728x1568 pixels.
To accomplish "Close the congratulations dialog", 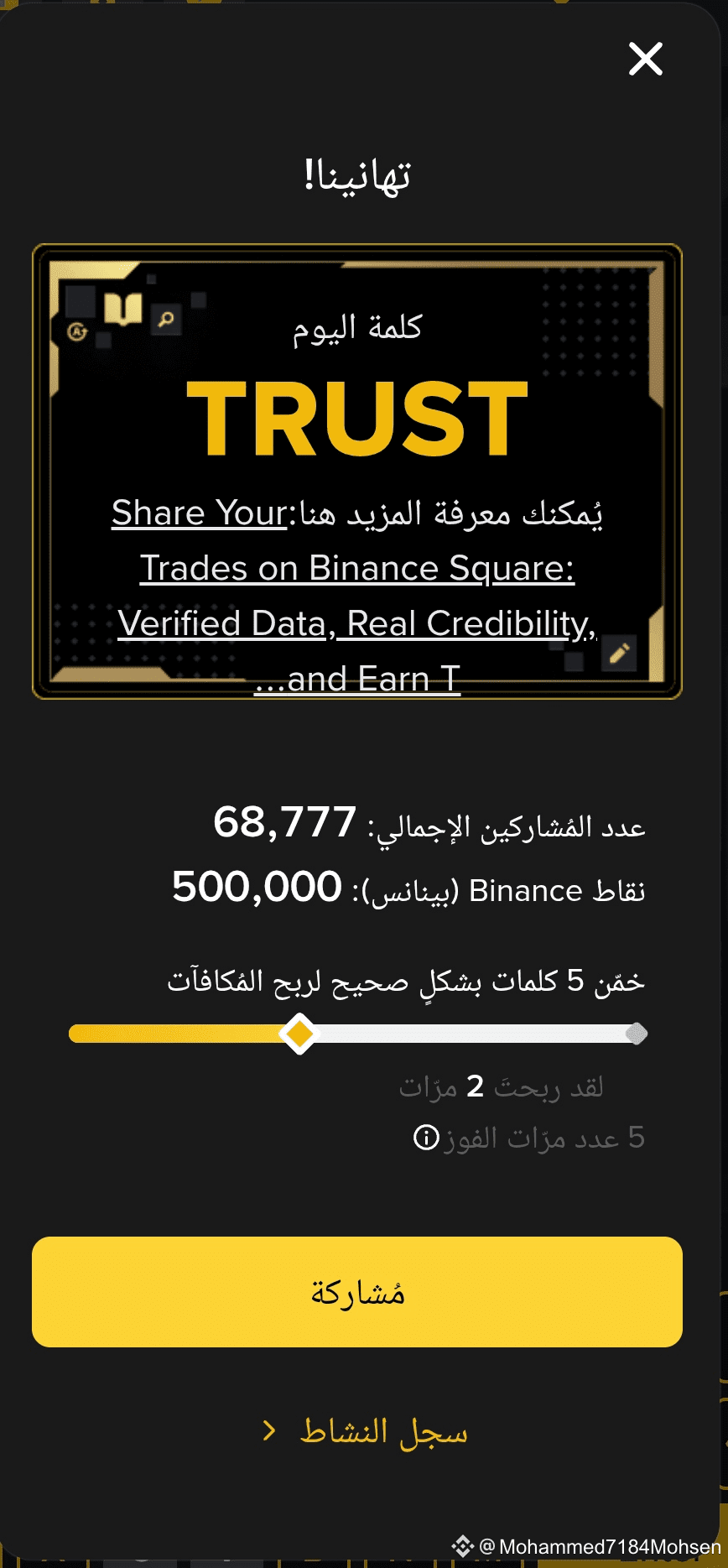I will pyautogui.click(x=645, y=59).
